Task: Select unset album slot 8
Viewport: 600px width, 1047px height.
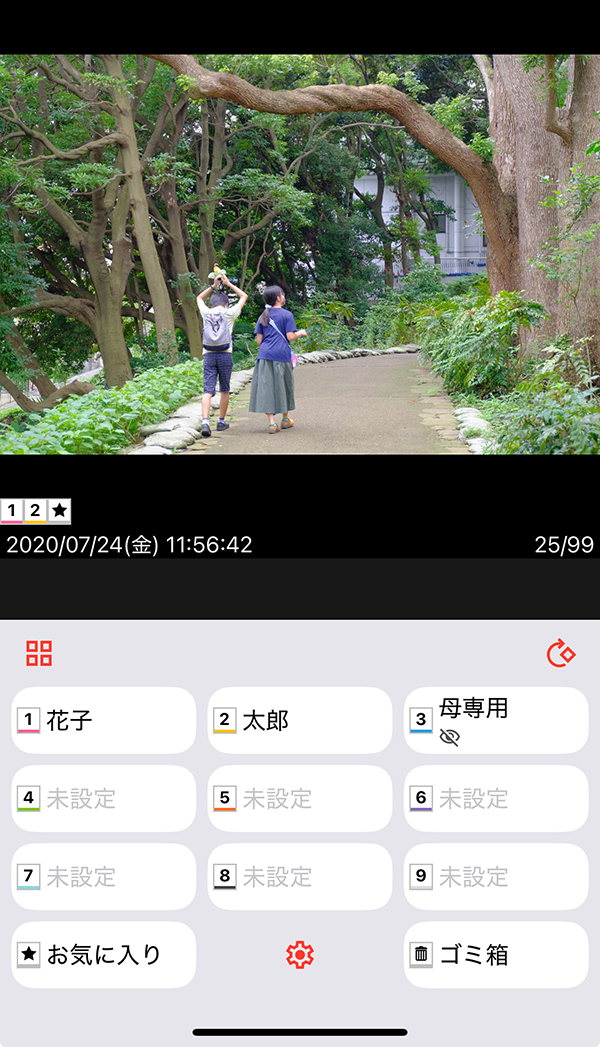Action: coord(300,876)
